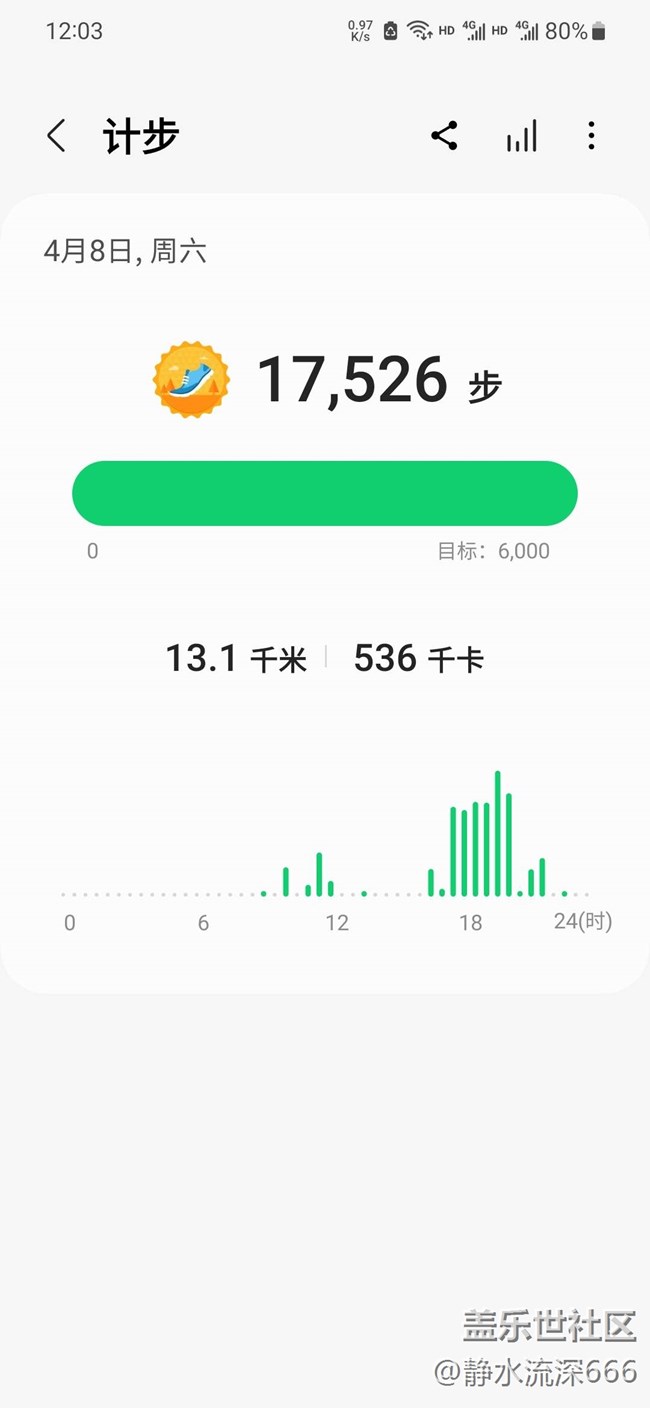
Task: Open the three-dot overflow menu
Action: point(592,136)
